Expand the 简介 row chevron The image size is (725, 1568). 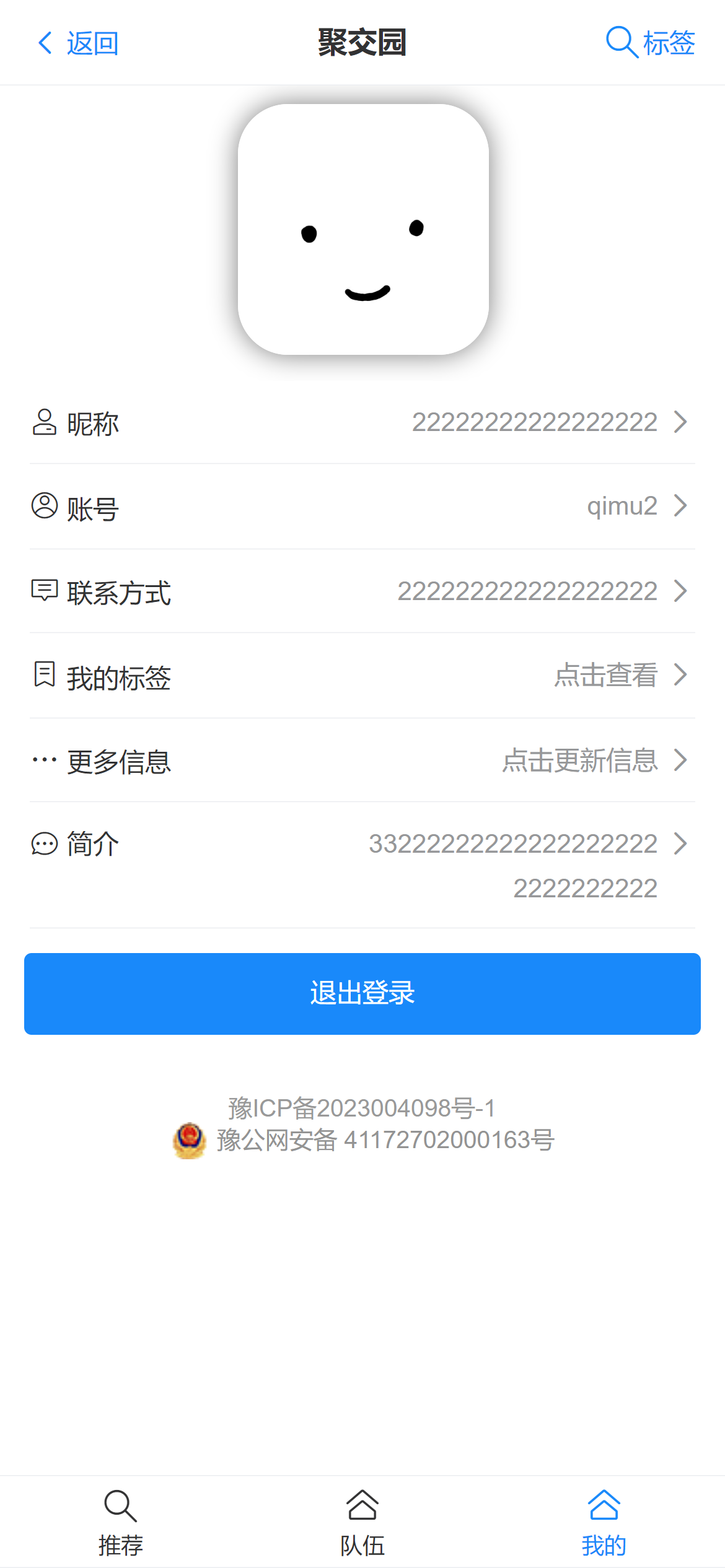[680, 843]
